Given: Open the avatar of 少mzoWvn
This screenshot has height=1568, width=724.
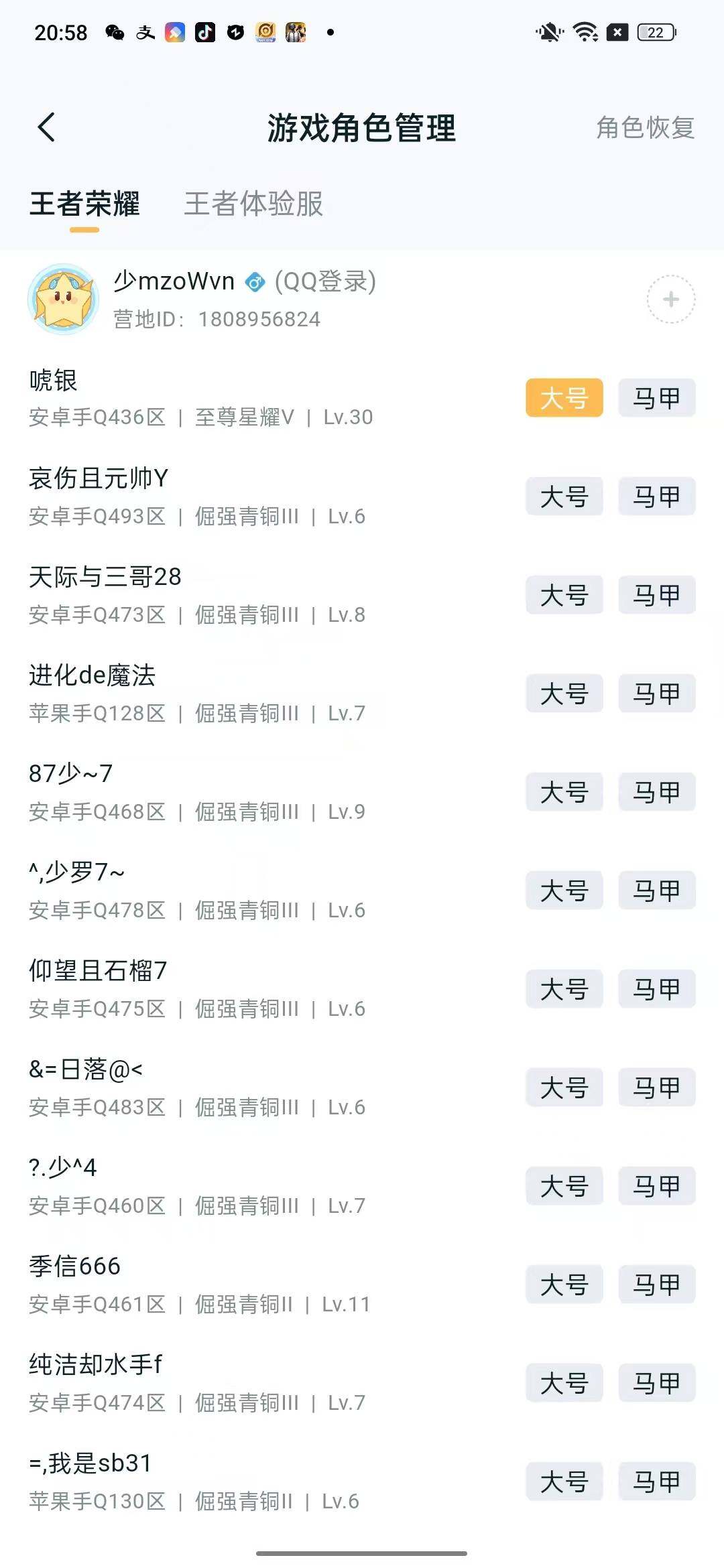Looking at the screenshot, I should pos(65,300).
